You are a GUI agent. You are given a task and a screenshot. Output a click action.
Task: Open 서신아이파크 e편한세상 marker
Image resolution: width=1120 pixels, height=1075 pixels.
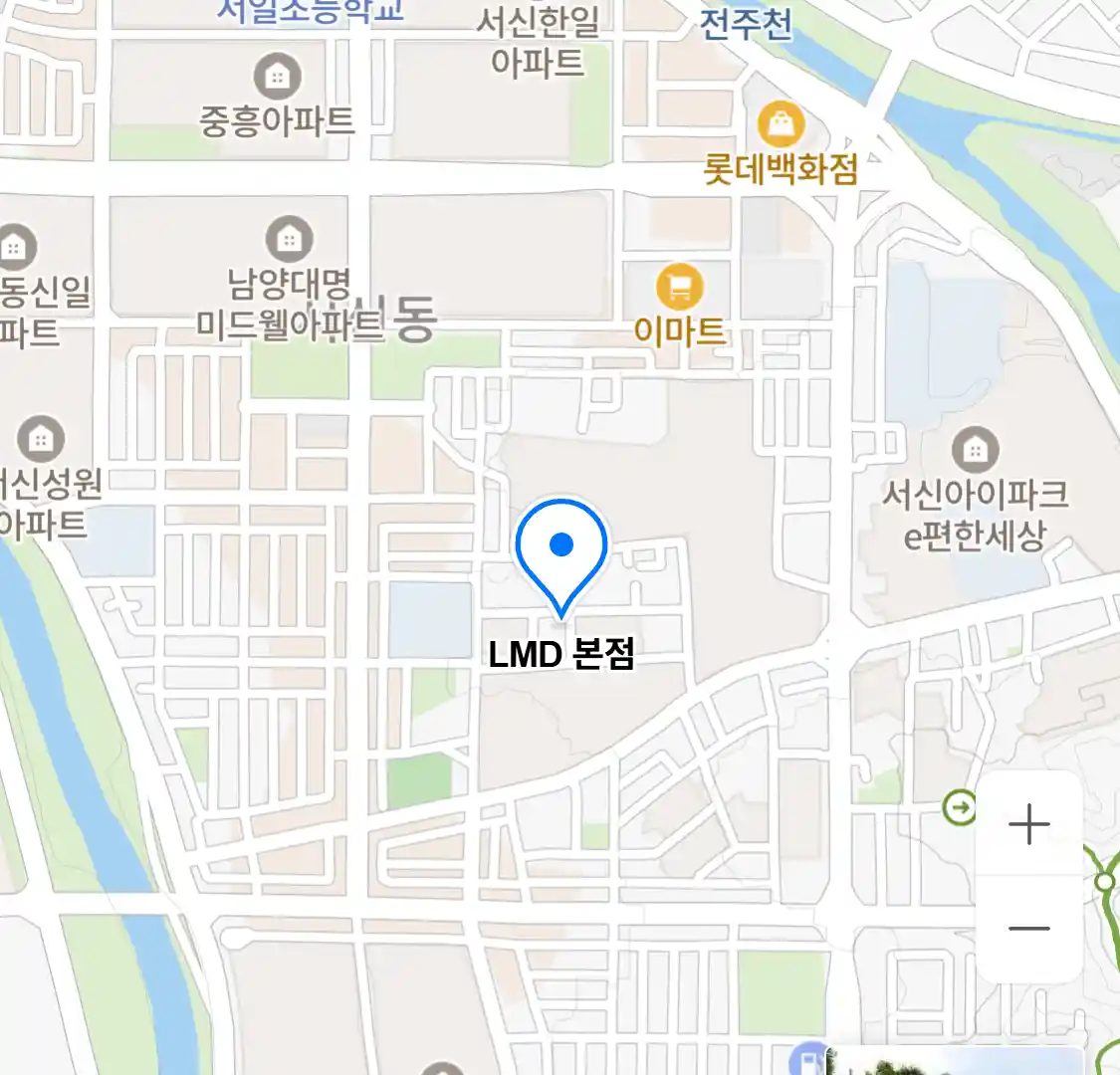click(975, 450)
